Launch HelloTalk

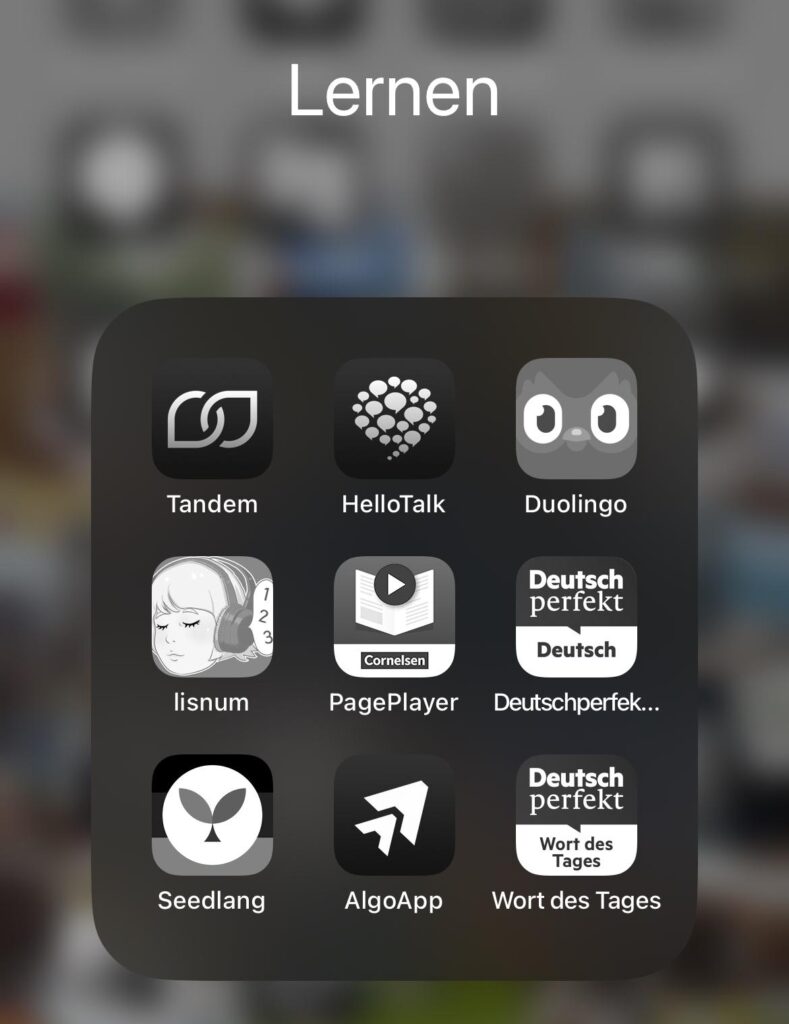coord(394,418)
